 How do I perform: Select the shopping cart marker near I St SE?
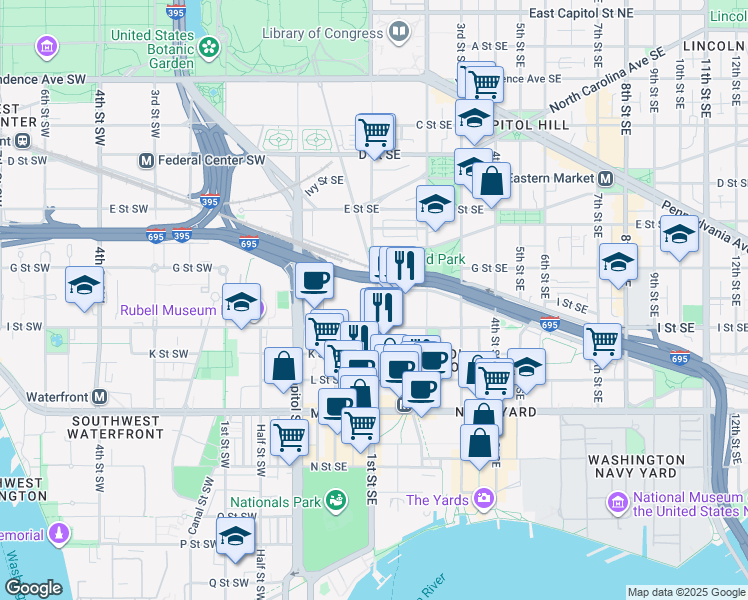pyautogui.click(x=603, y=345)
